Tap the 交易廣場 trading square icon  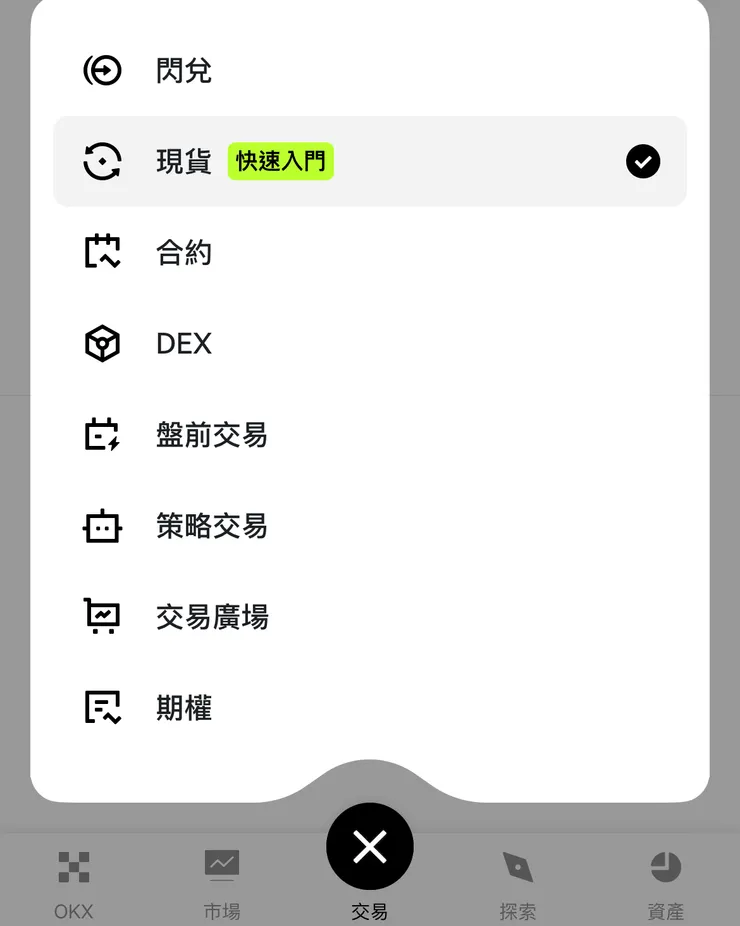point(102,617)
